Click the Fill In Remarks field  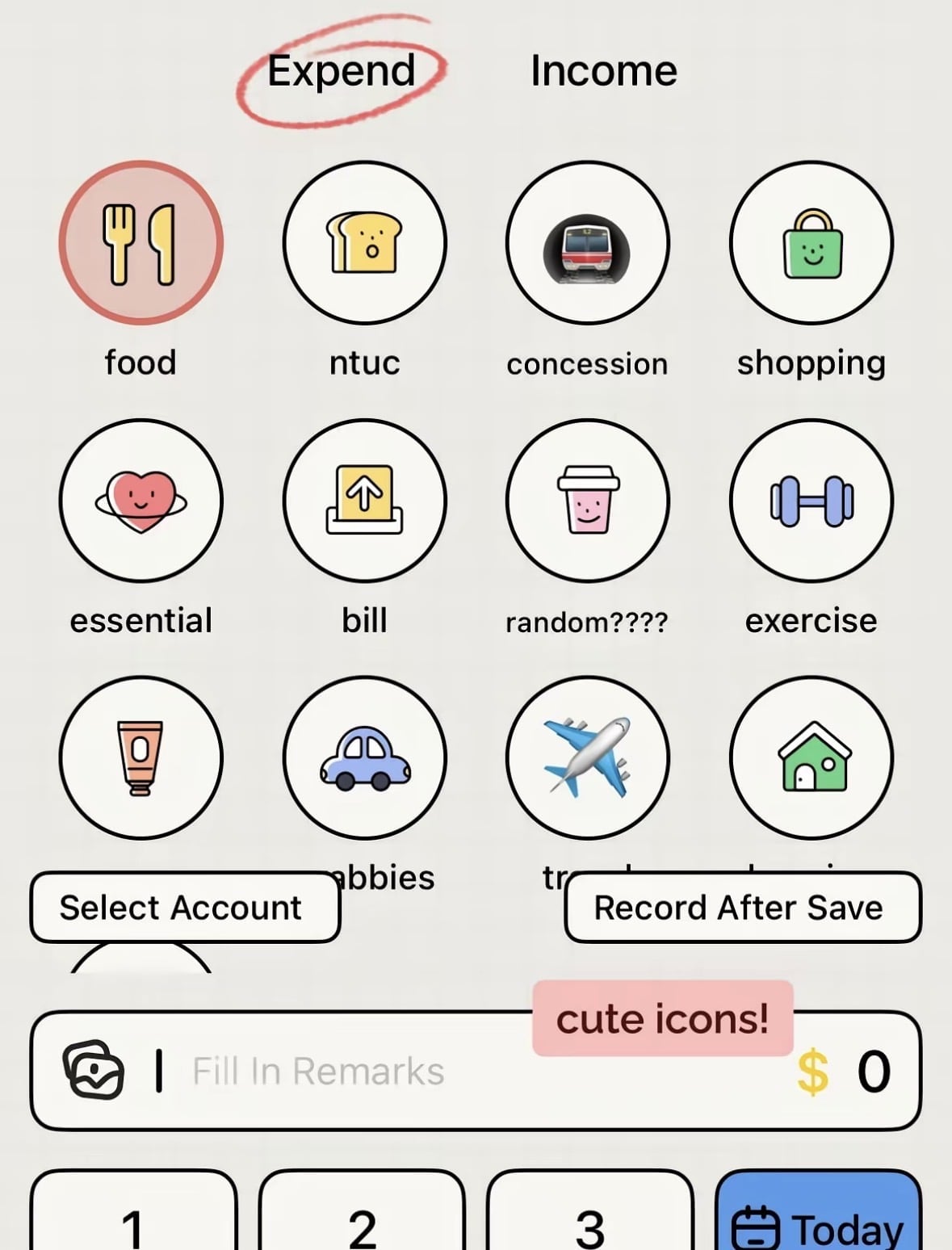click(315, 1072)
